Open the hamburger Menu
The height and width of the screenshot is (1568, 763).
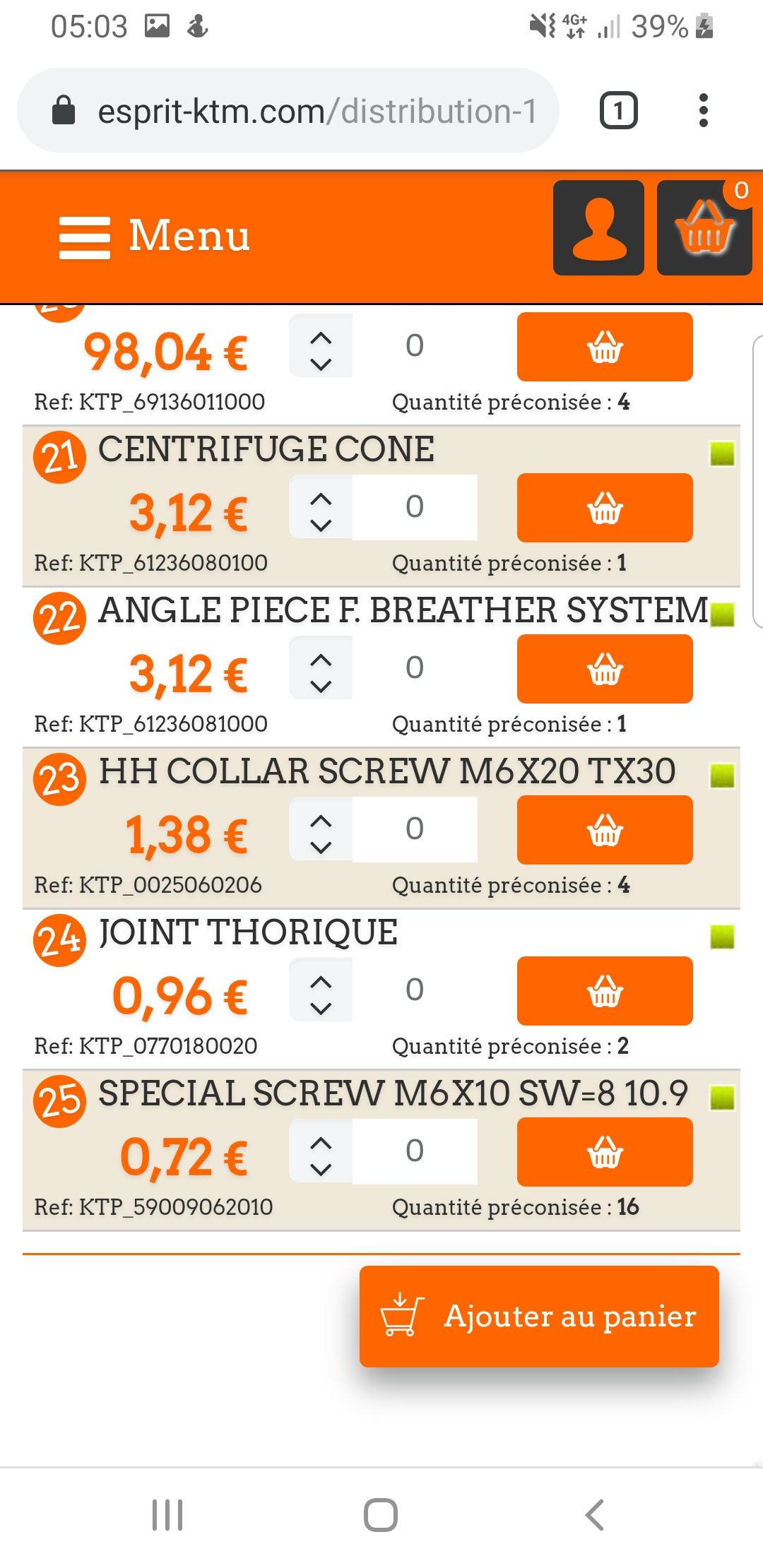click(154, 236)
